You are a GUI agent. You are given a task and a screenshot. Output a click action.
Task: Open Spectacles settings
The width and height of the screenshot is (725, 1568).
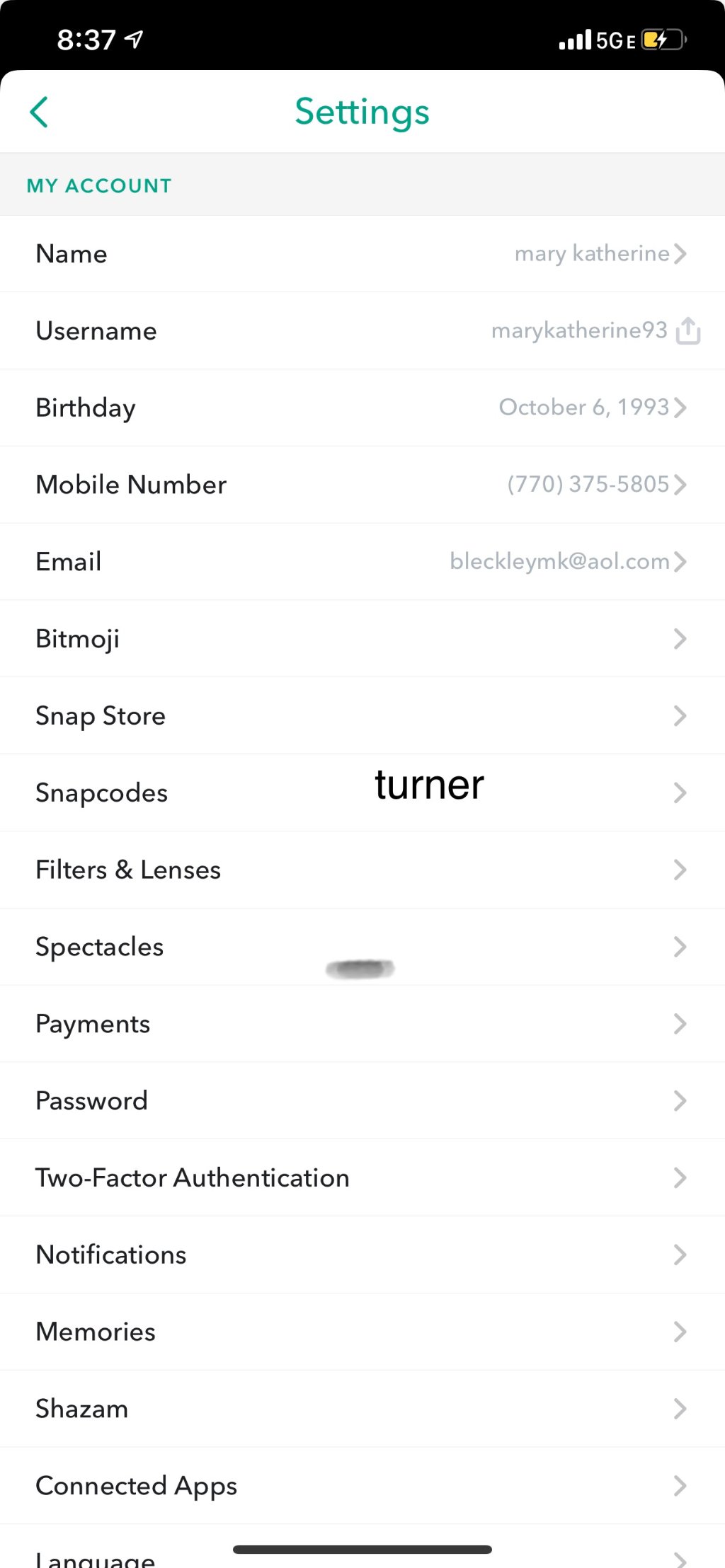pyautogui.click(x=362, y=947)
